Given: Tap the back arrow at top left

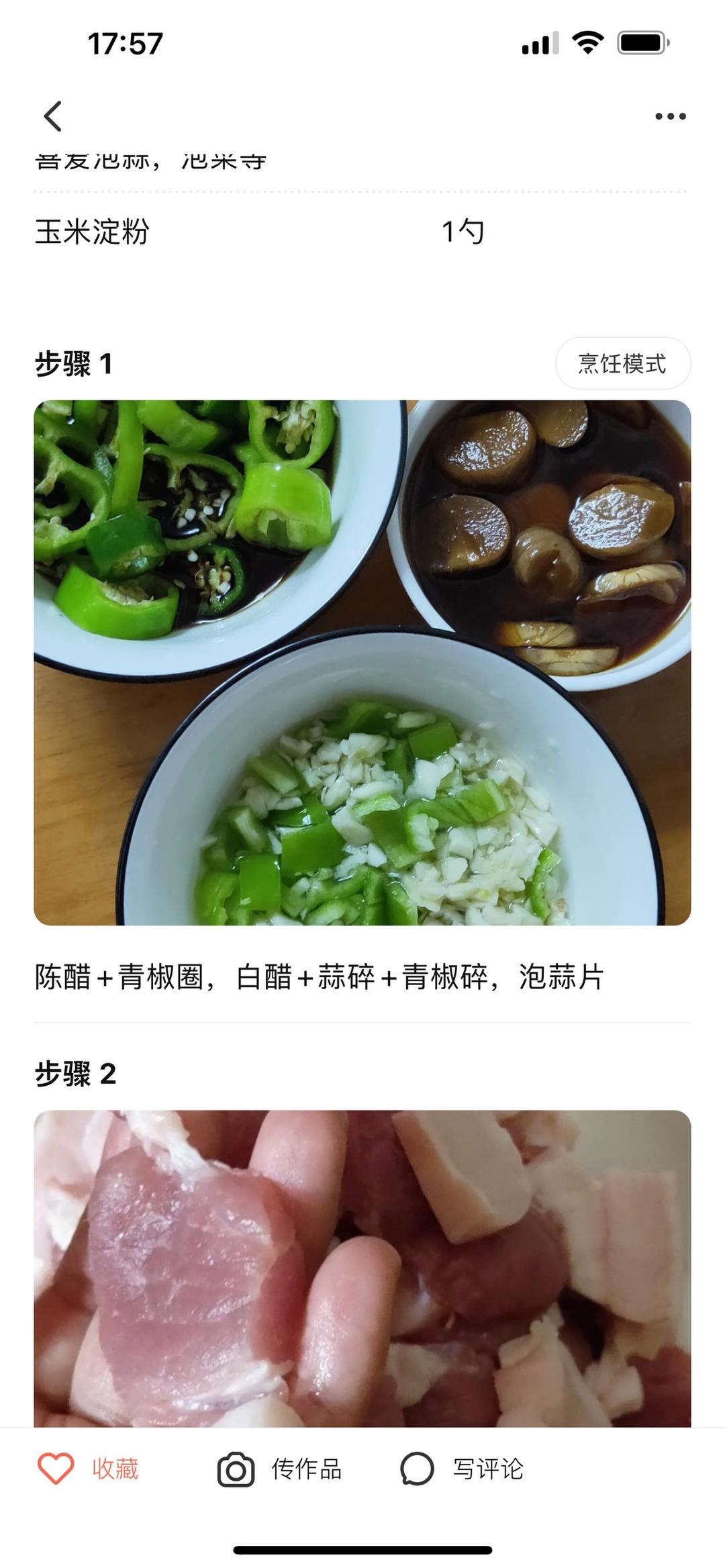Looking at the screenshot, I should tap(53, 116).
